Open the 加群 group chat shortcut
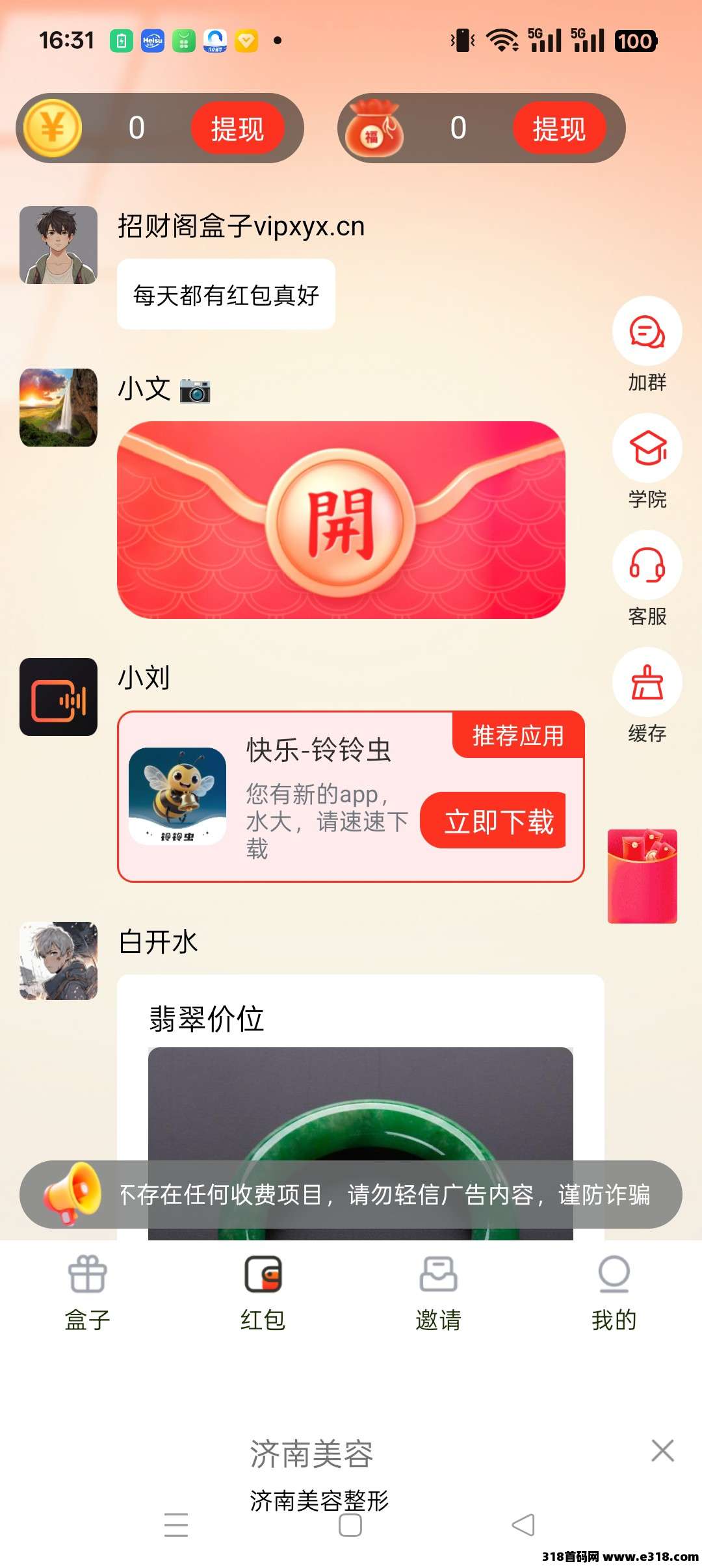The image size is (702, 1568). coord(647,333)
